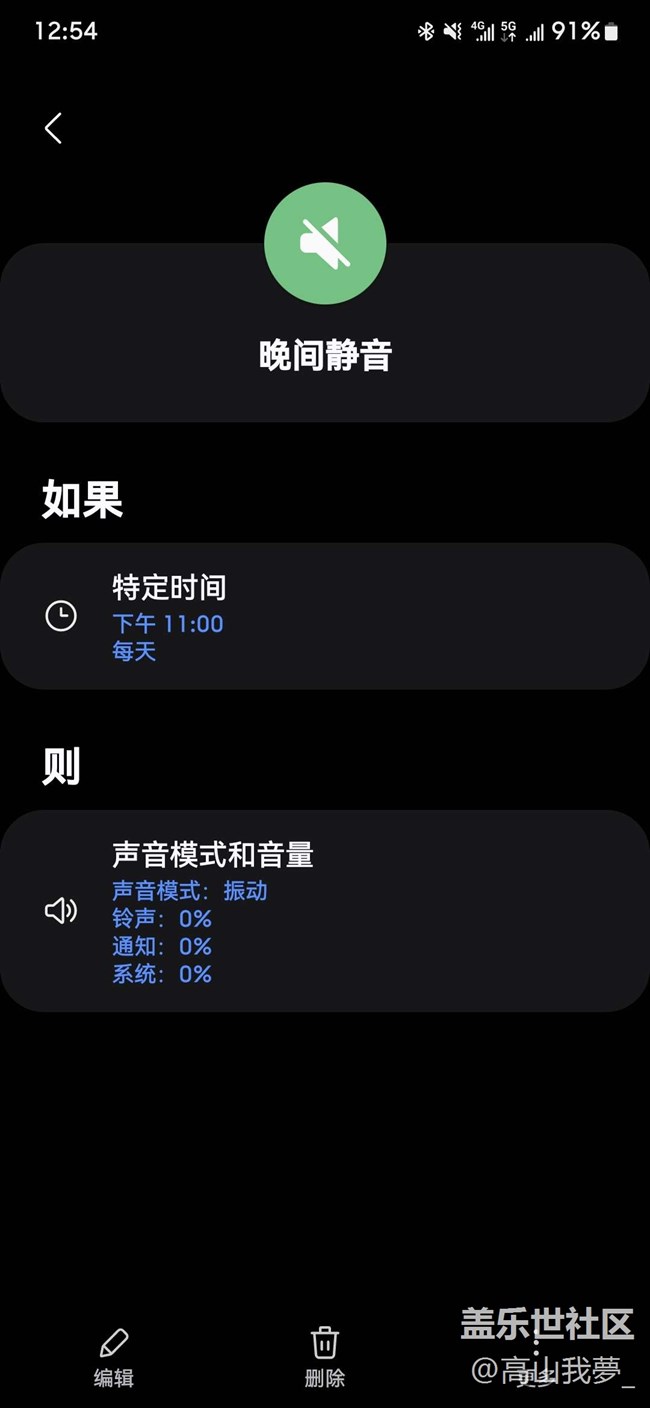
Task: Tap 编辑 to edit this routine
Action: (x=114, y=1358)
